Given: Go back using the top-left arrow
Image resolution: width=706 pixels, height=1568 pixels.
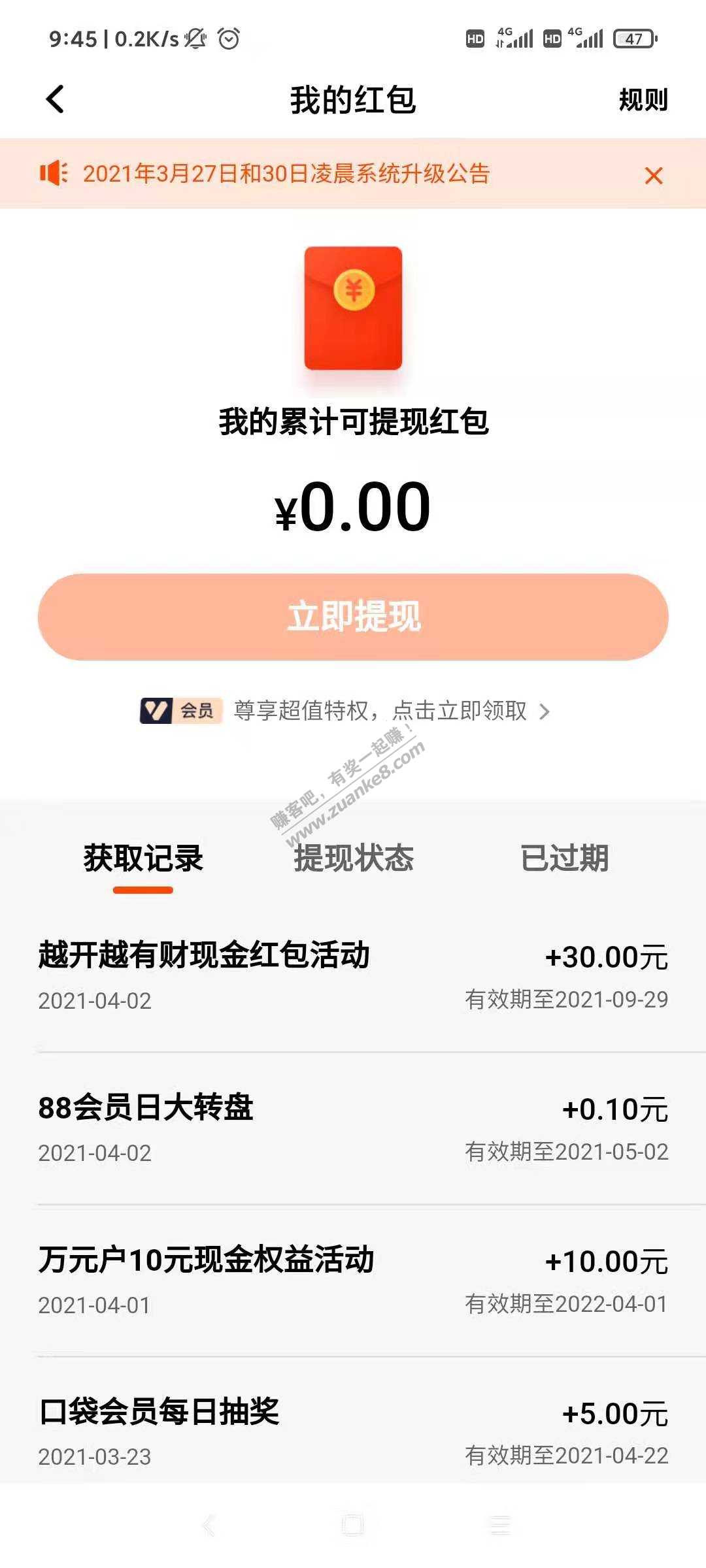Looking at the screenshot, I should pyautogui.click(x=56, y=99).
